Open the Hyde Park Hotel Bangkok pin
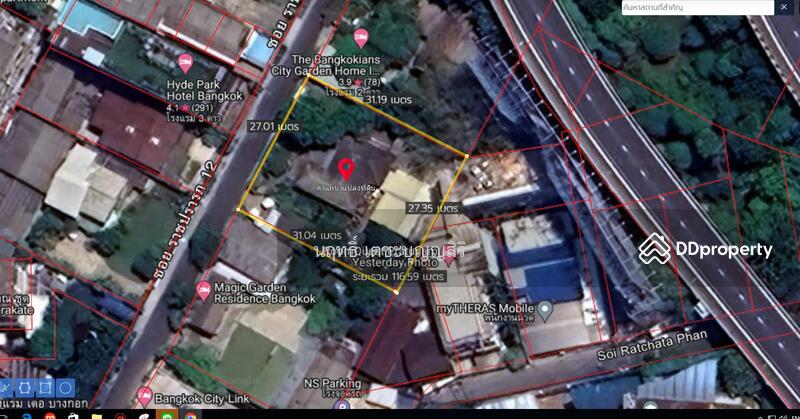The width and height of the screenshot is (800, 419). coord(185,64)
